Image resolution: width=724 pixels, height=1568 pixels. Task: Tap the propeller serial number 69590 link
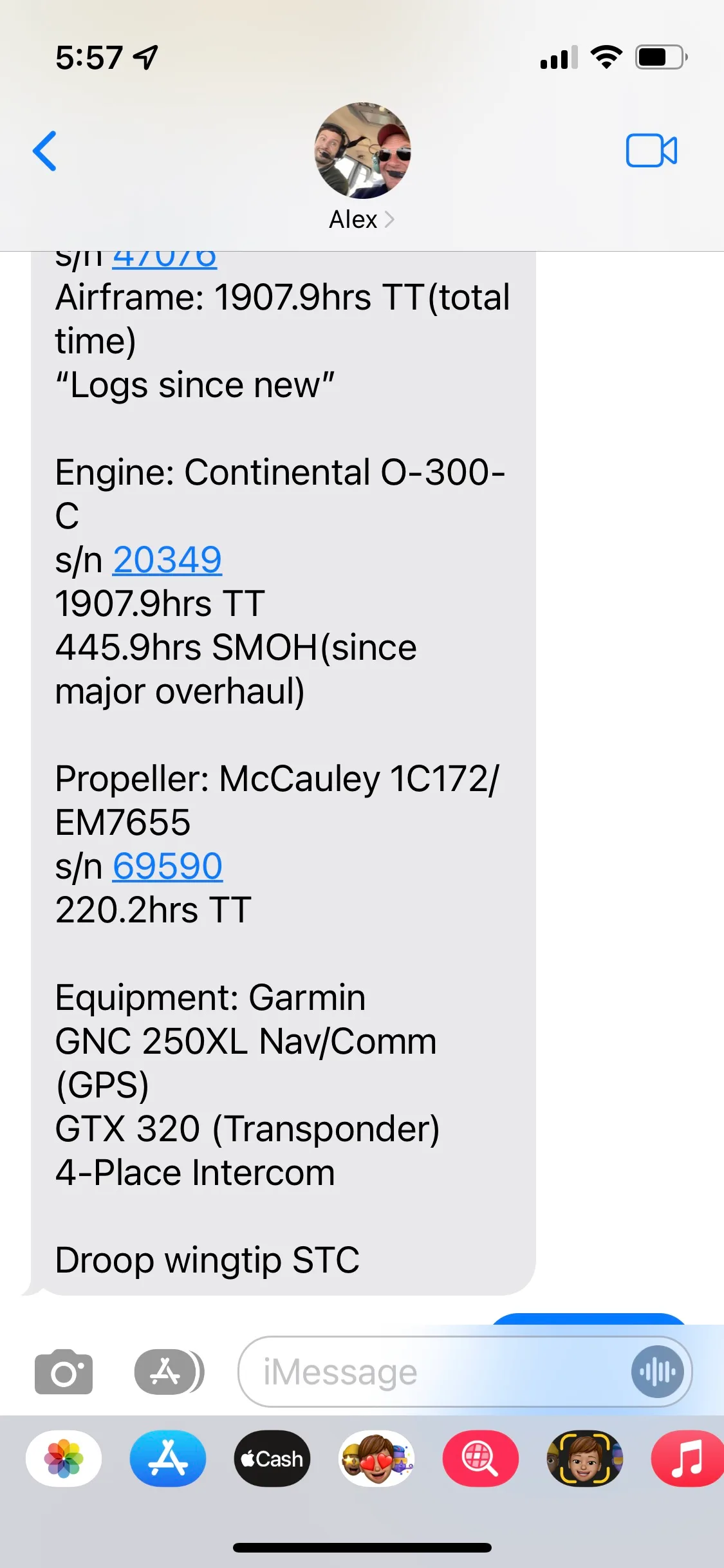[x=168, y=866]
